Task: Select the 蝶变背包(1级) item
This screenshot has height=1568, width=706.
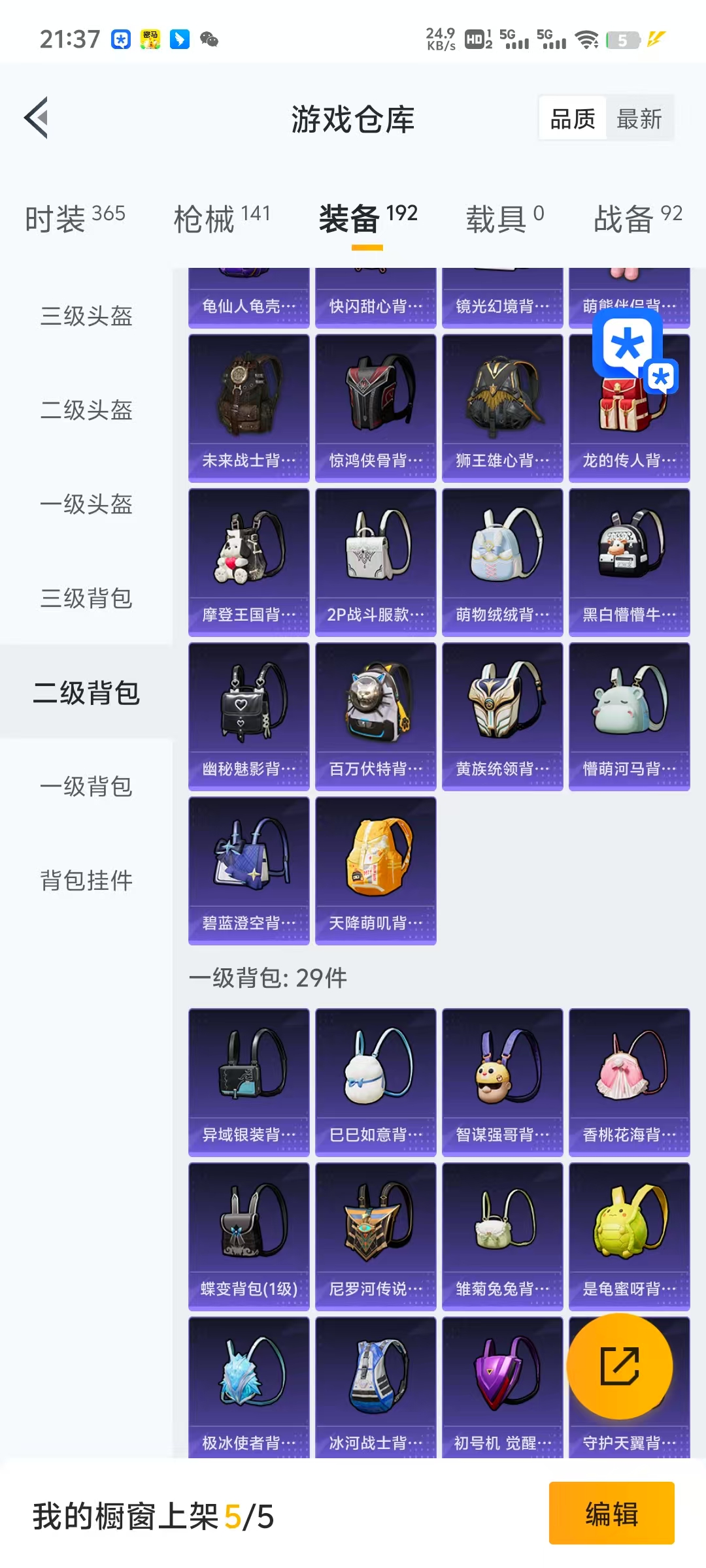Action: click(248, 1235)
